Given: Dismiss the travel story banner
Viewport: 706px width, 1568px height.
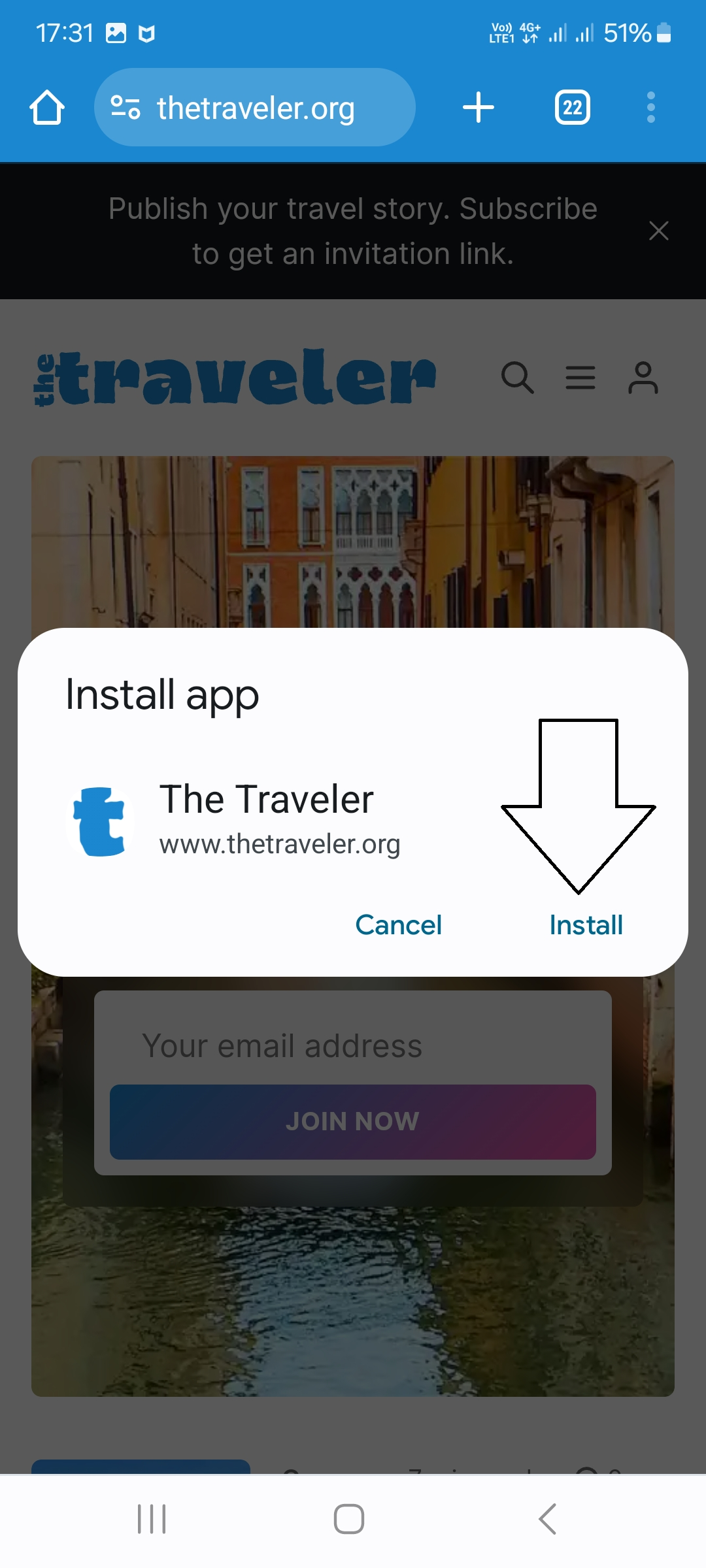Looking at the screenshot, I should [658, 231].
